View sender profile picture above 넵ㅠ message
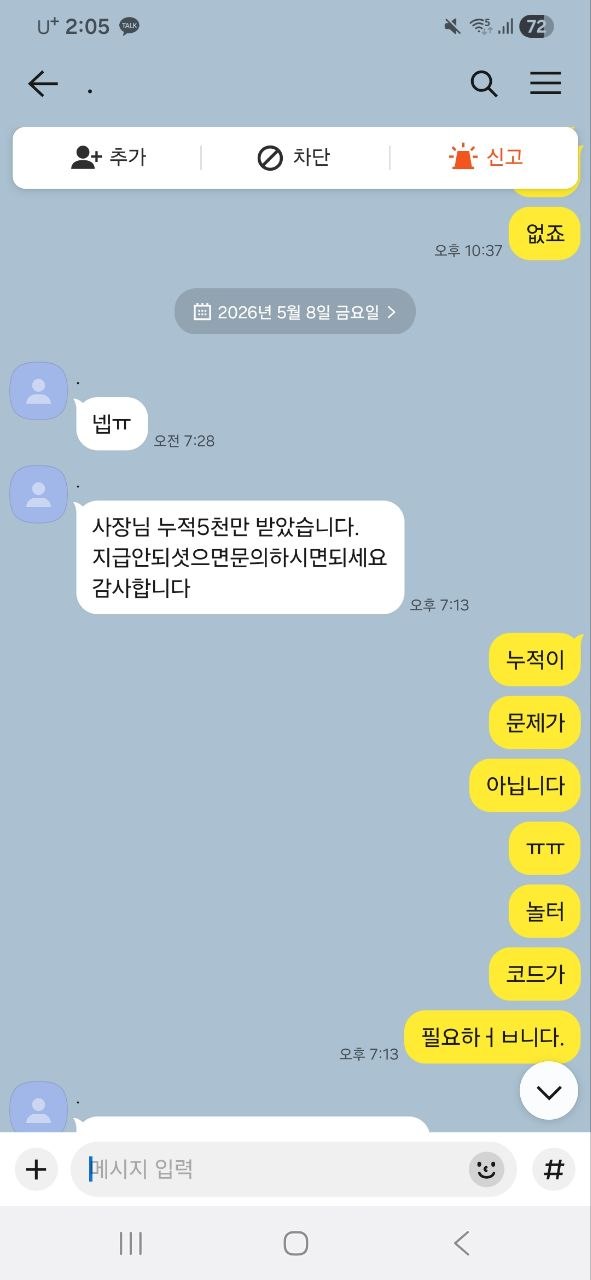This screenshot has width=591, height=1280. tap(38, 391)
